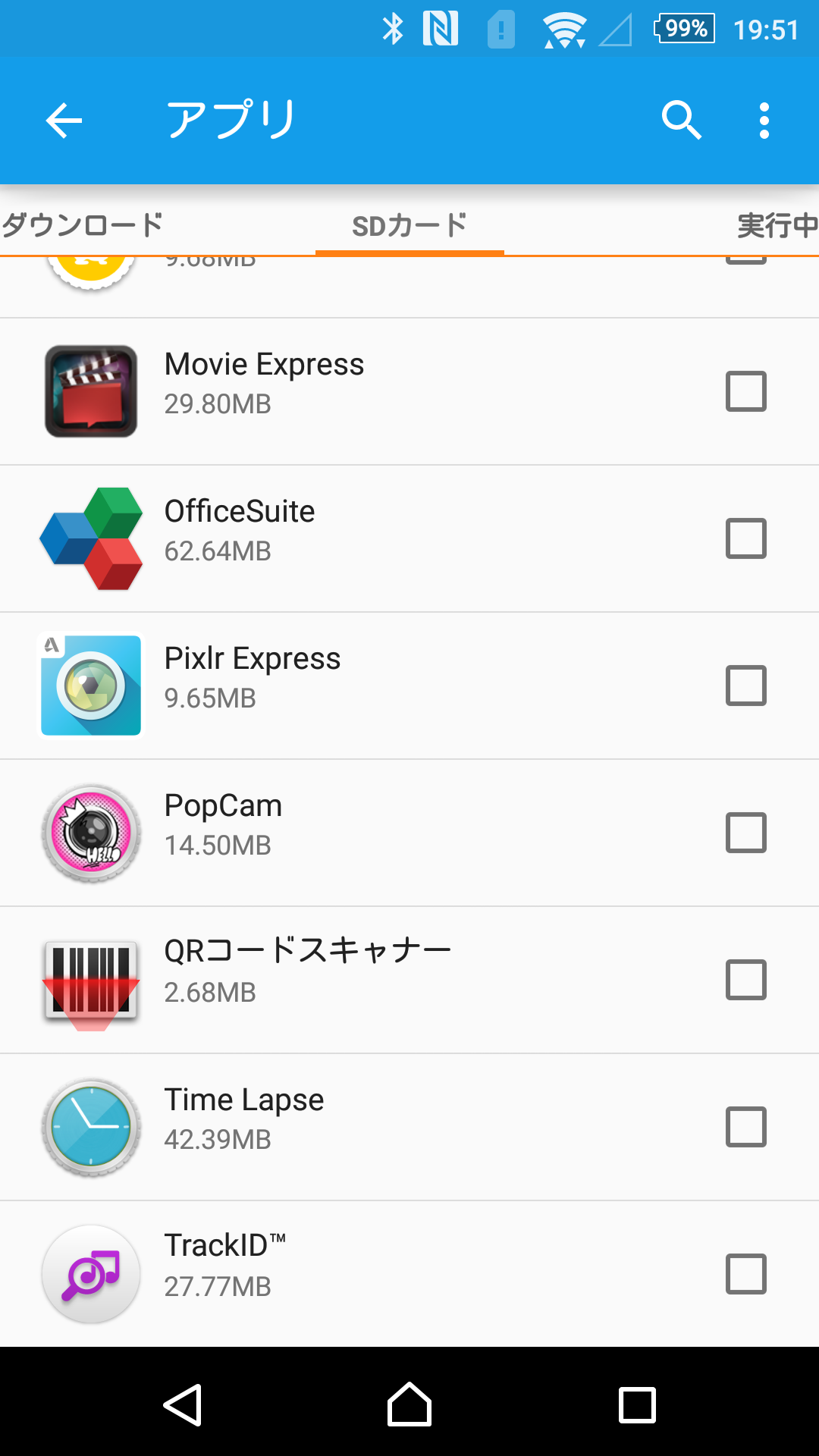Open OfficeSuite app details
This screenshot has height=1456, width=819.
409,538
